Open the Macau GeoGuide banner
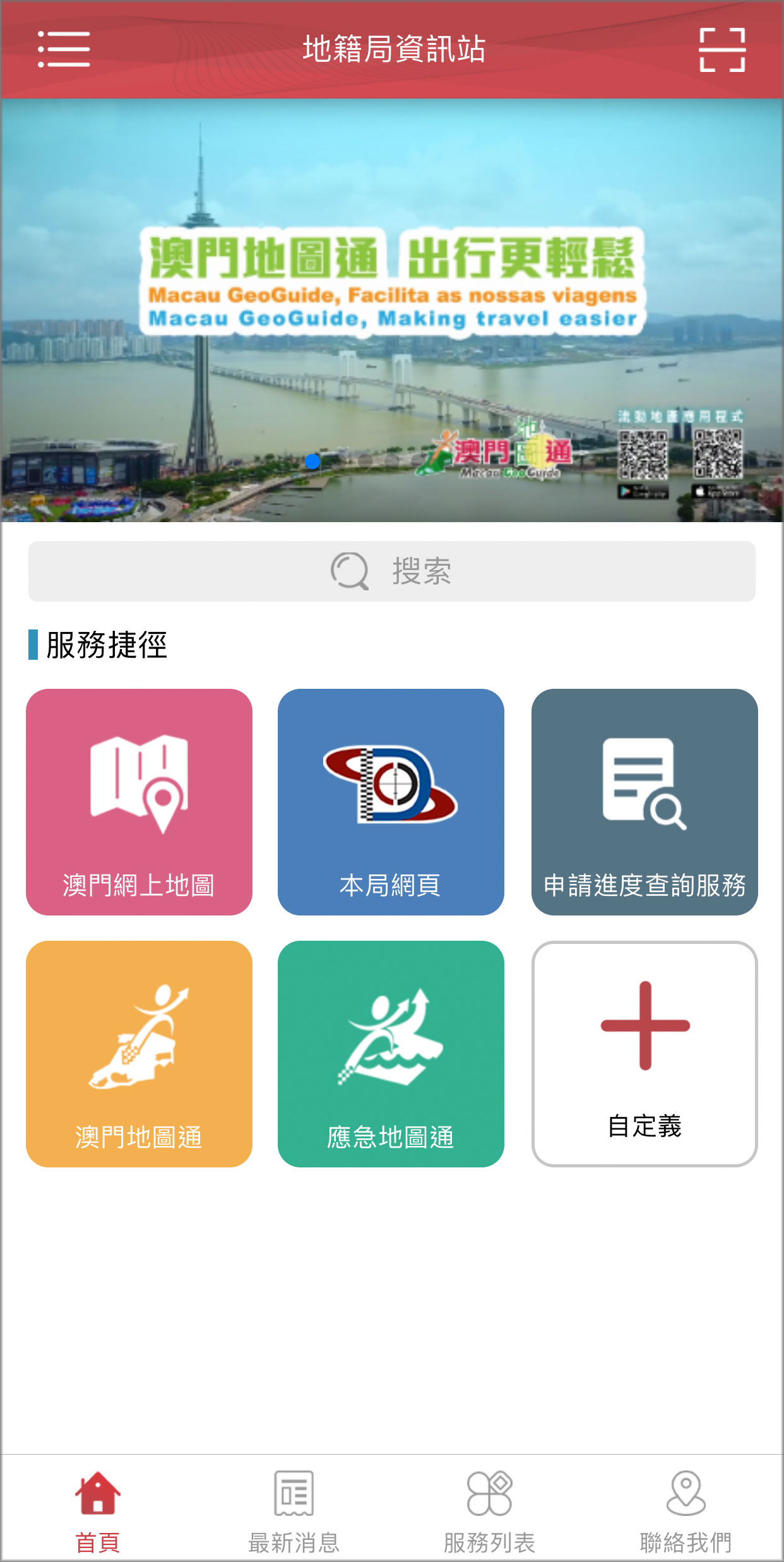784x1562 pixels. (x=391, y=309)
